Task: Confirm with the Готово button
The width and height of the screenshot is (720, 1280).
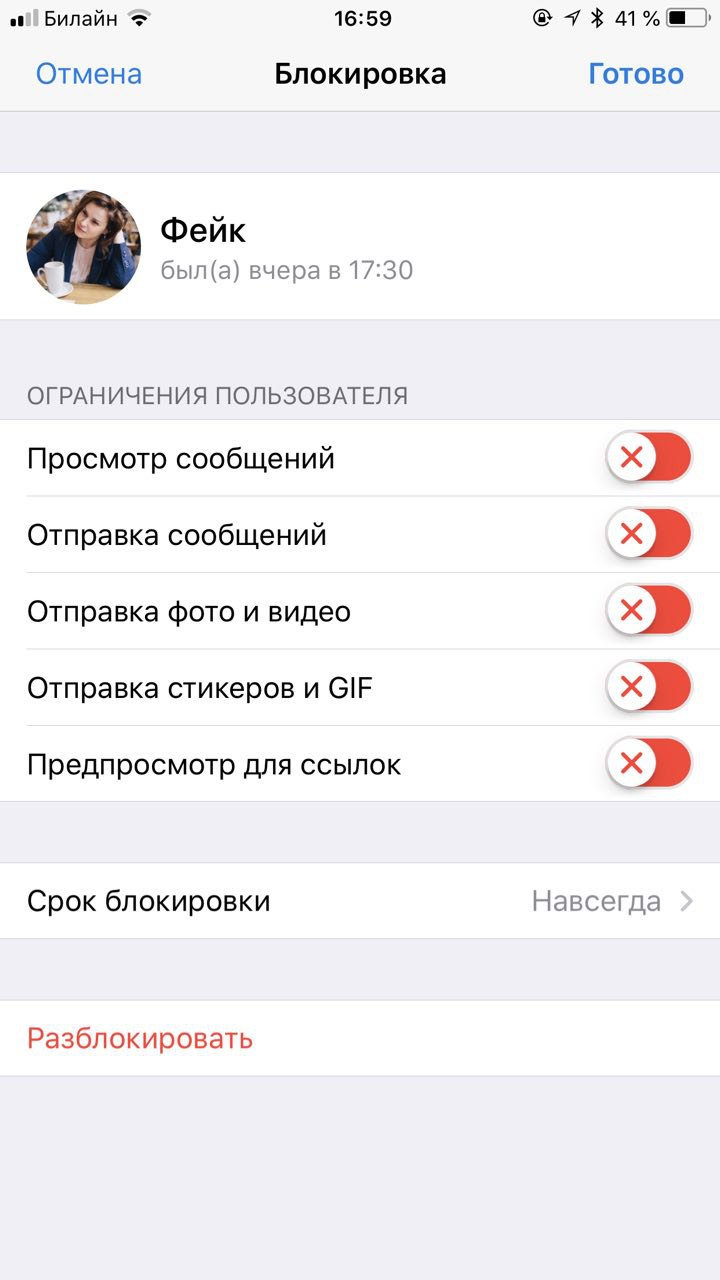Action: pyautogui.click(x=636, y=74)
